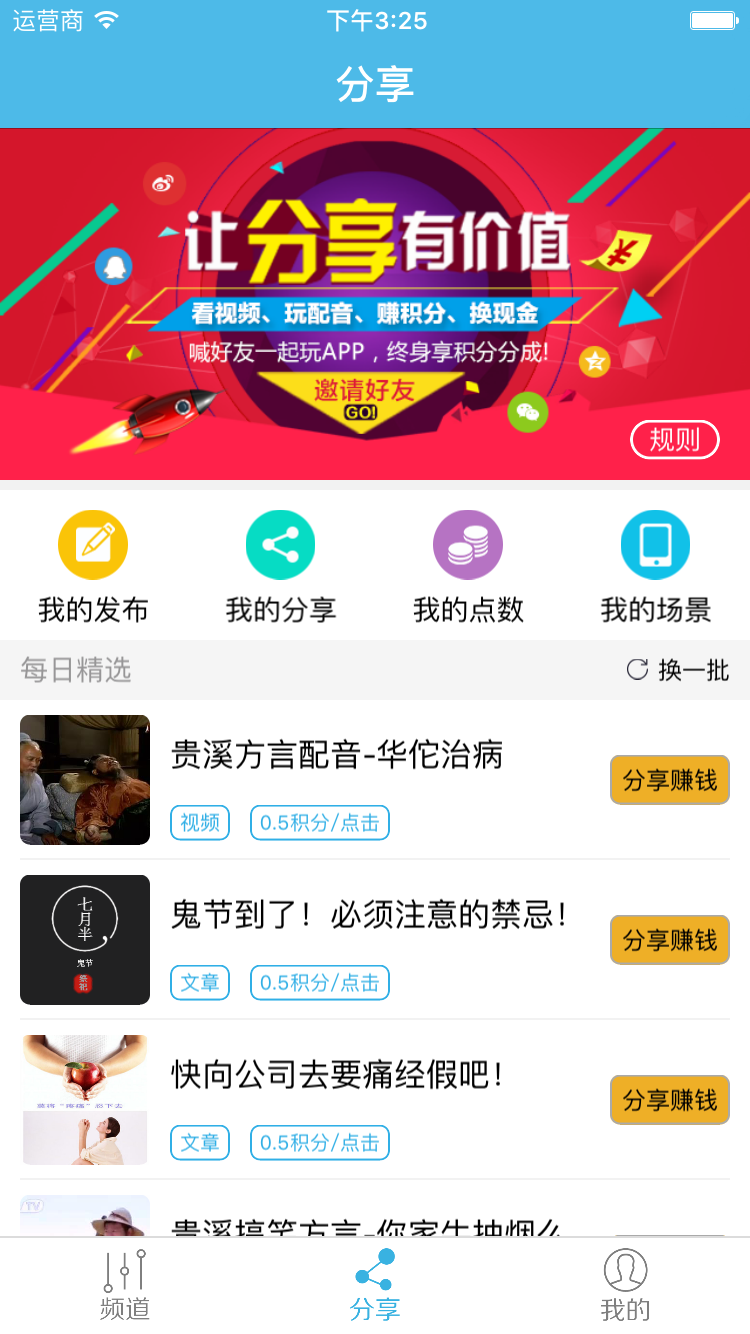Select the 我的发布 pencil icon
Viewport: 750px width, 1334px height.
(93, 544)
